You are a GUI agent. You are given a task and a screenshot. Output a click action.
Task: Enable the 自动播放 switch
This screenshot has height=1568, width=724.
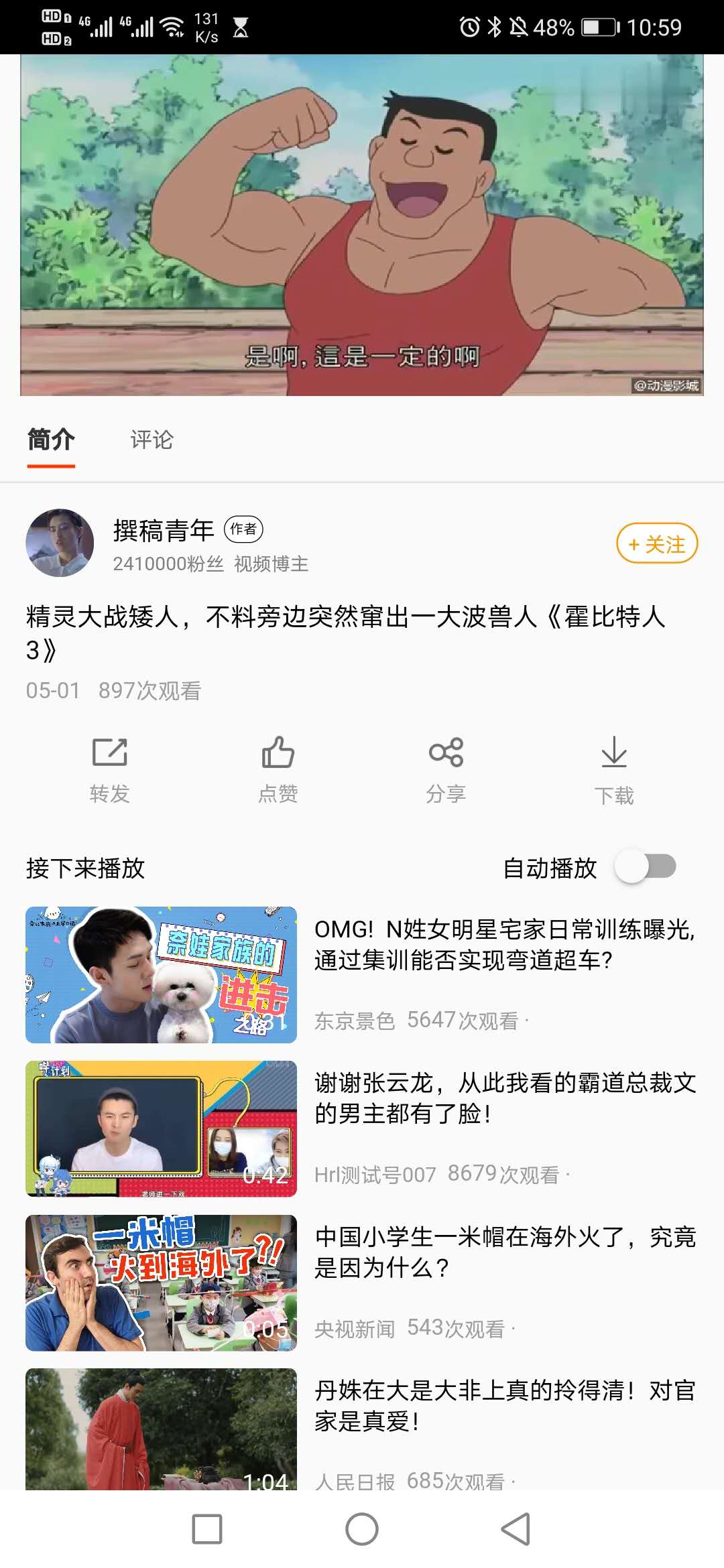(x=645, y=867)
